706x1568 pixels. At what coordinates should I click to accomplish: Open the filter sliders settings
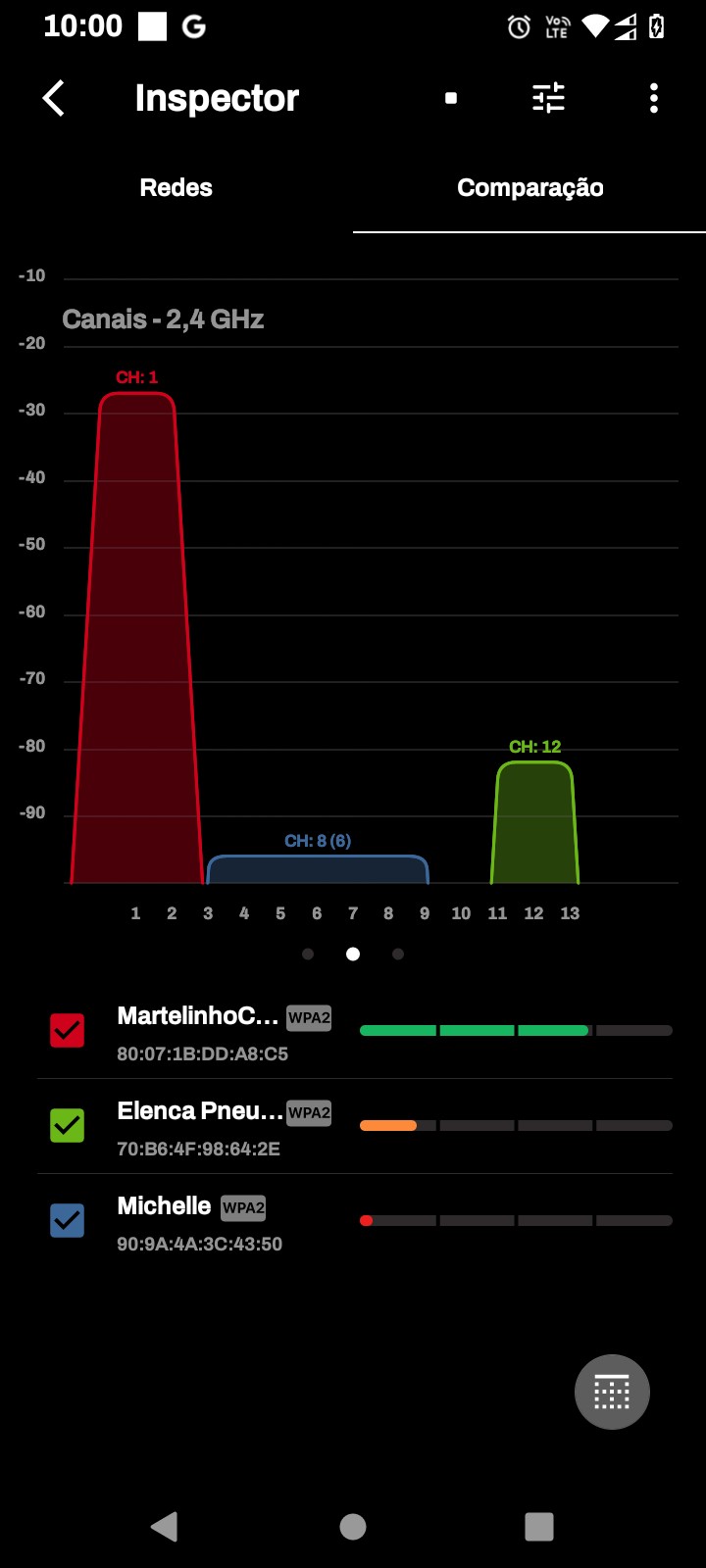548,98
